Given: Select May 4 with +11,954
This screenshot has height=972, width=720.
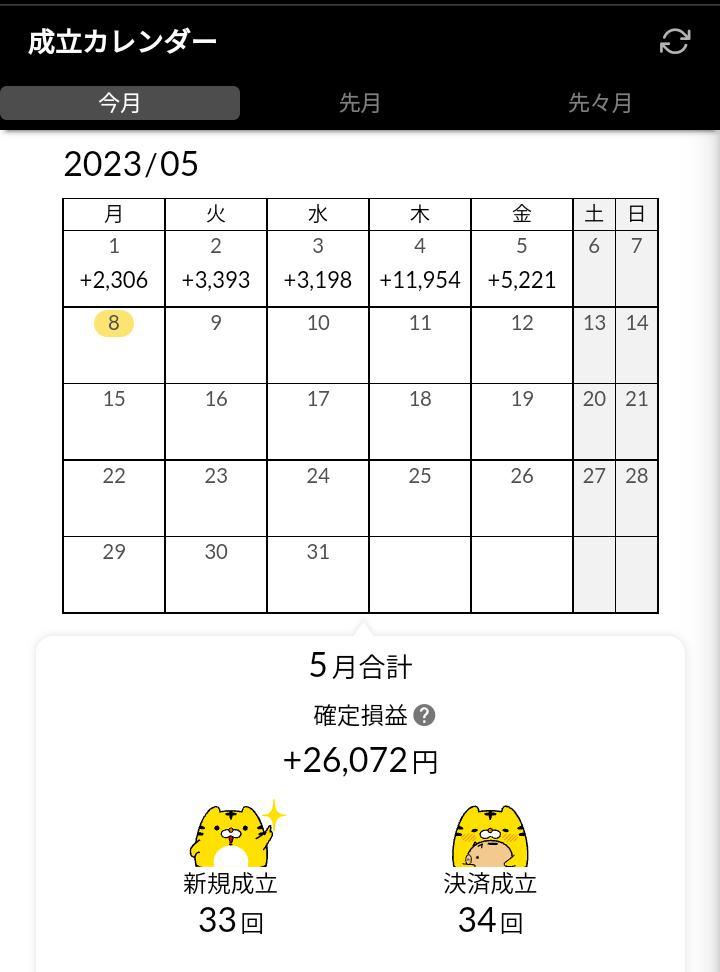Looking at the screenshot, I should (420, 267).
